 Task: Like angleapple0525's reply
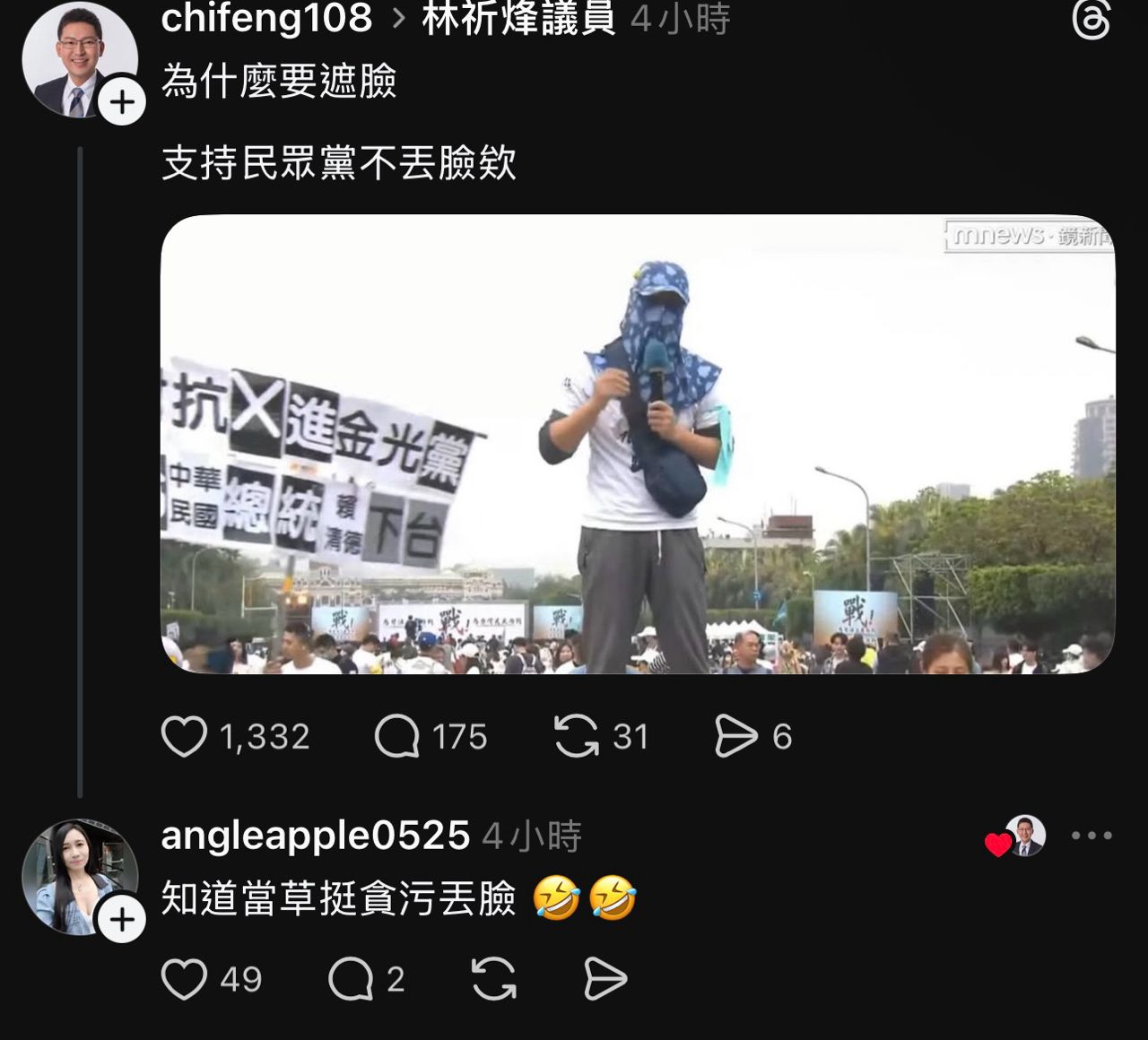click(185, 979)
